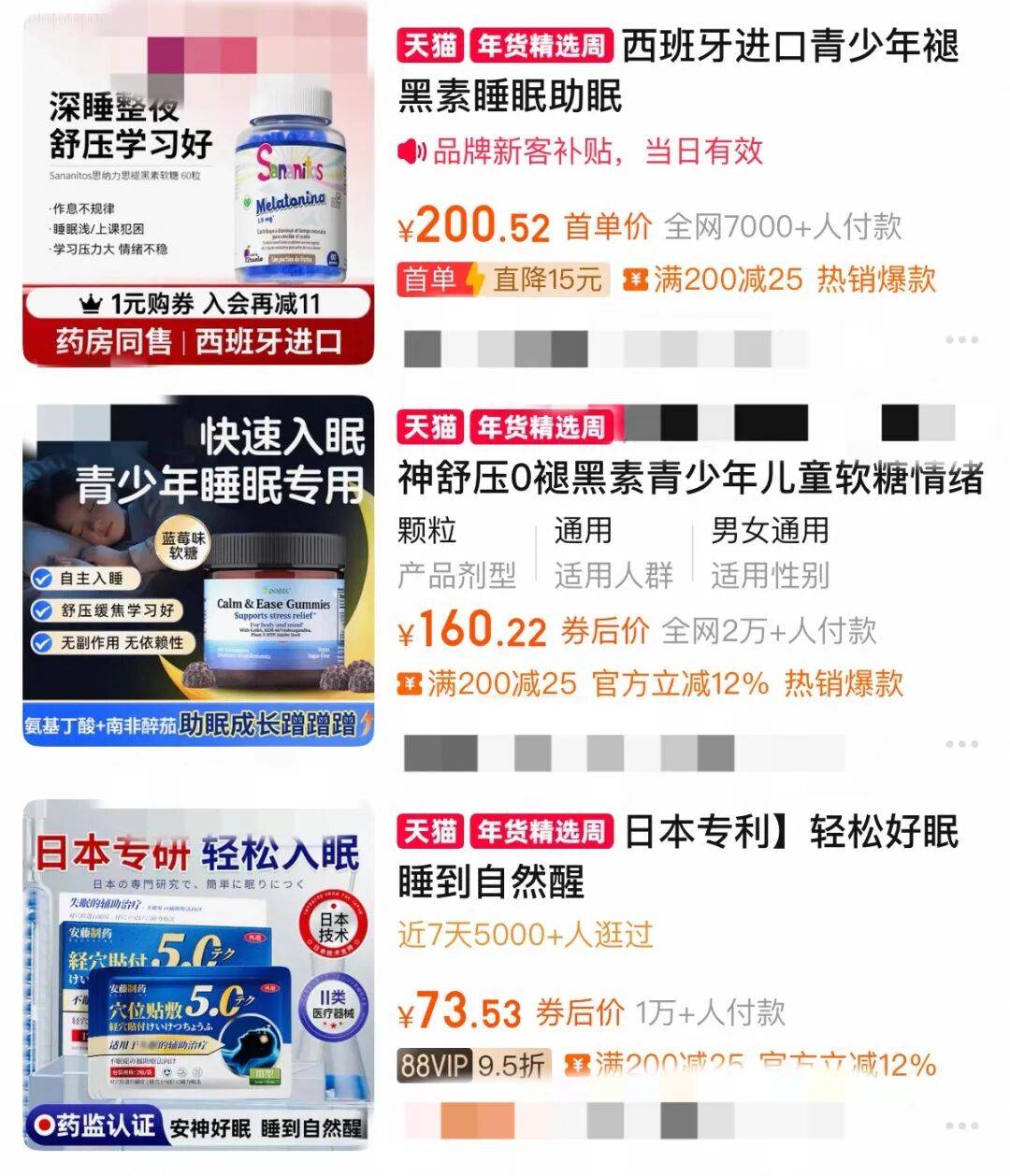Open more options for the ¥160.22 item

point(961,745)
